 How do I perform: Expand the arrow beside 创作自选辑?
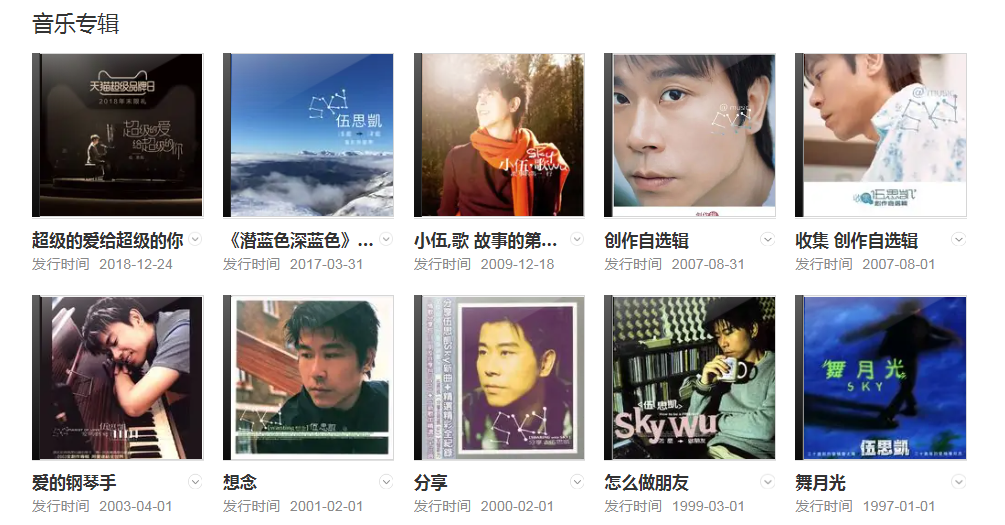click(x=768, y=240)
